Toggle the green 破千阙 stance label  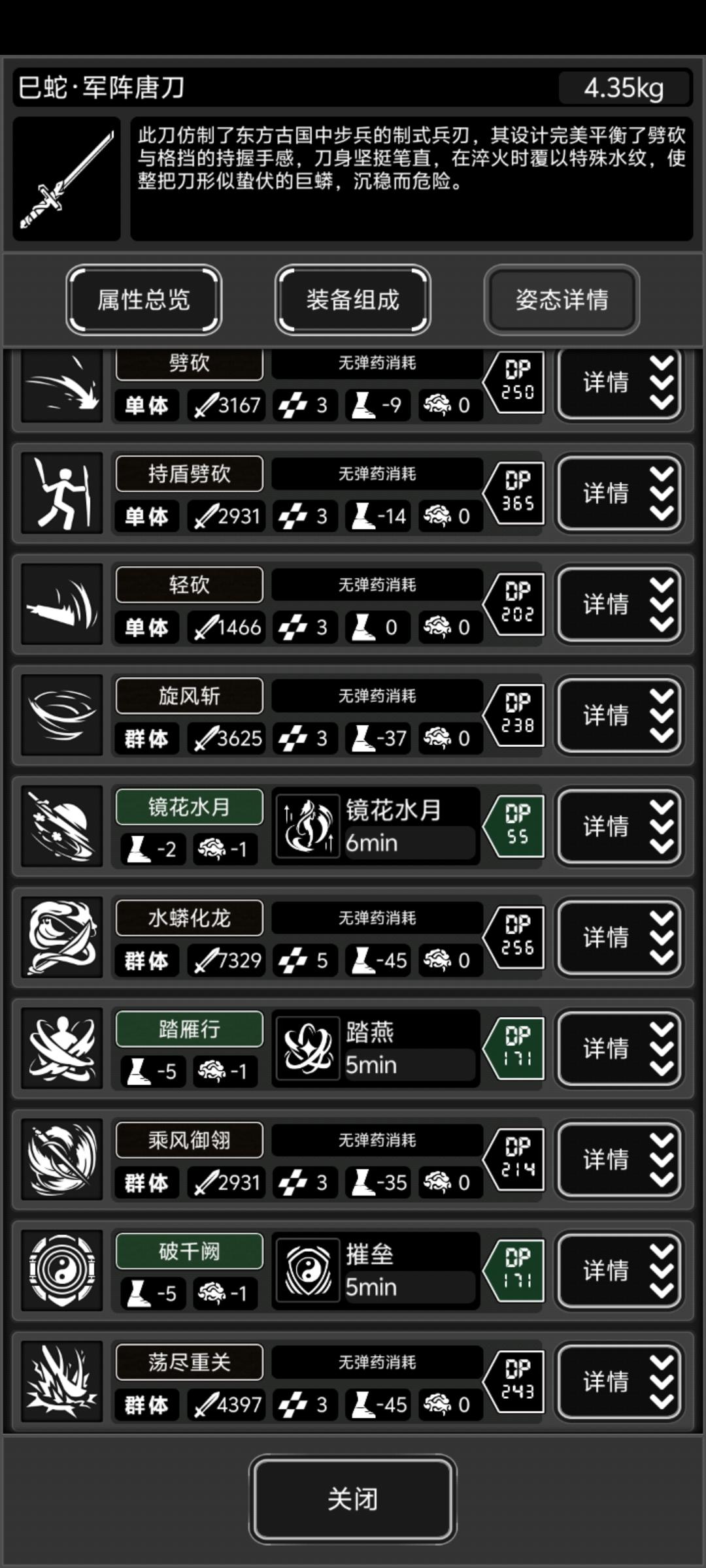188,1250
